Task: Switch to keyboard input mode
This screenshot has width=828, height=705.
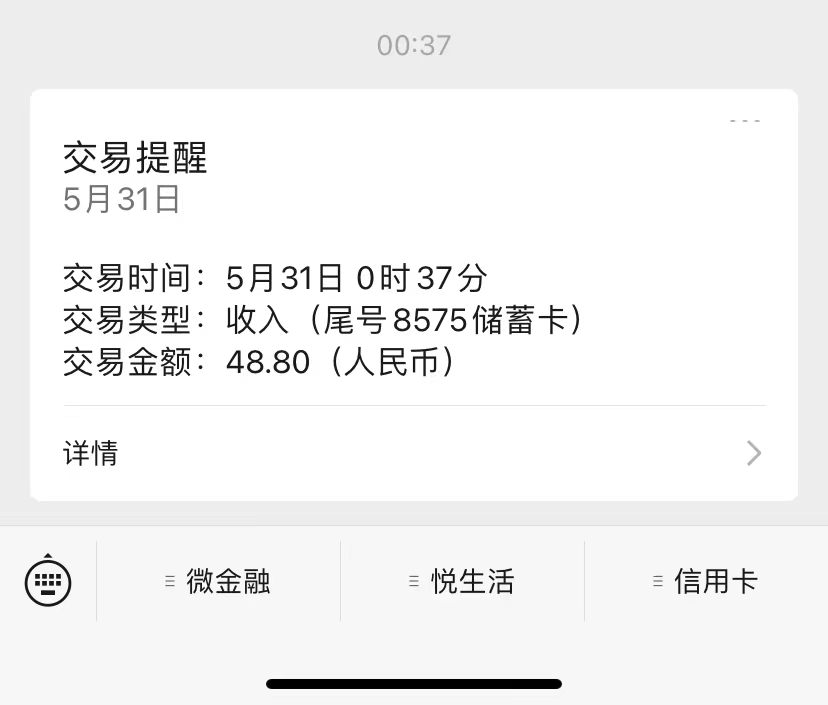Action: click(47, 580)
